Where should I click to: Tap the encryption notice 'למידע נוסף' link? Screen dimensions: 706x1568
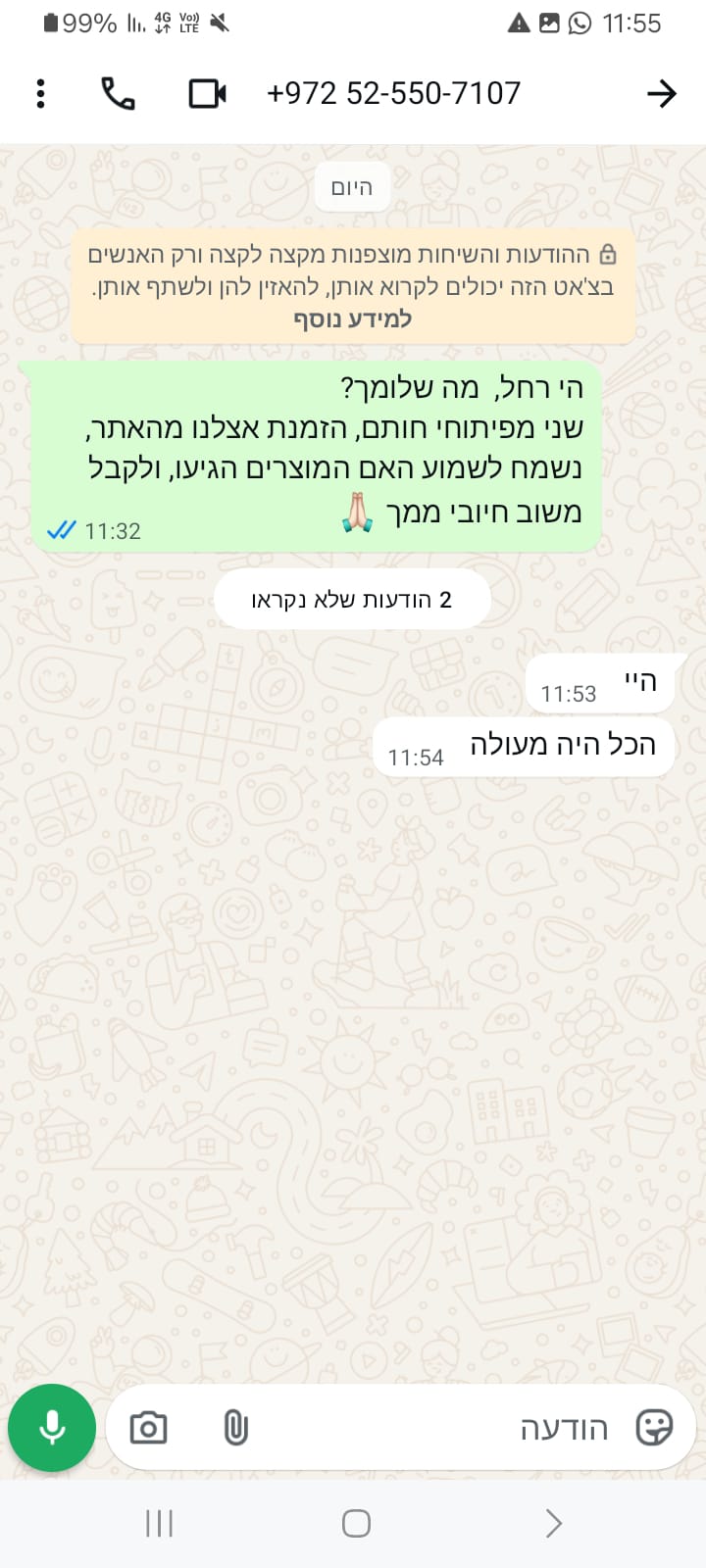(x=353, y=319)
